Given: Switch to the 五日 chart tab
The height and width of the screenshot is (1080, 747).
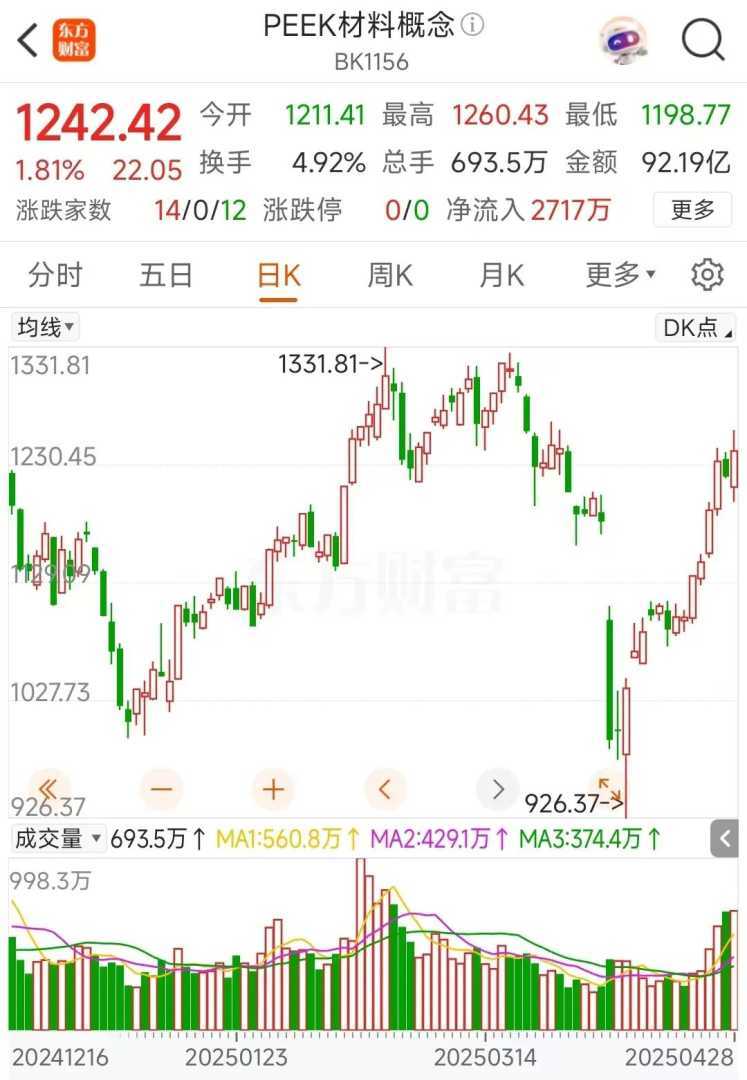Looking at the screenshot, I should (x=166, y=275).
